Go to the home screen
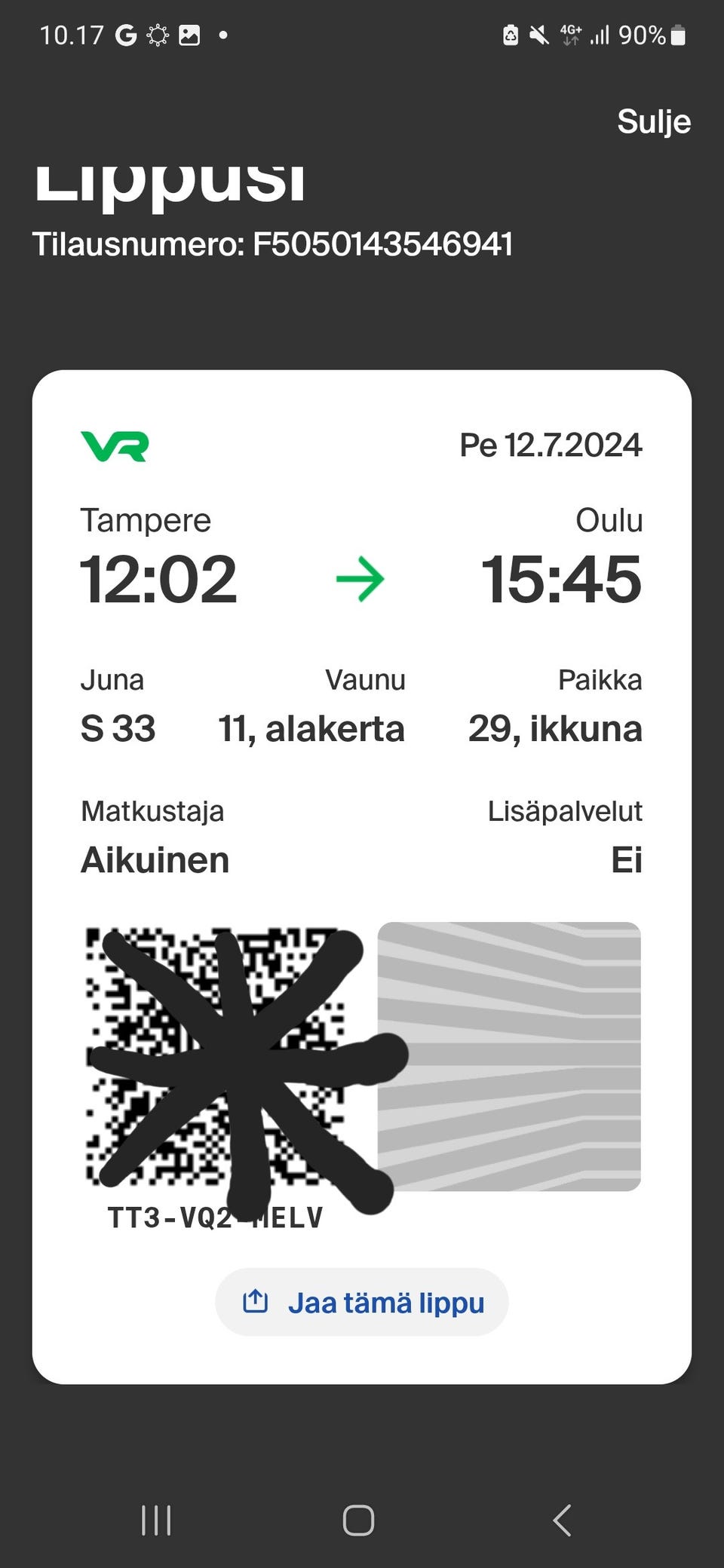Screen dimensions: 724x1568 pos(358,1521)
